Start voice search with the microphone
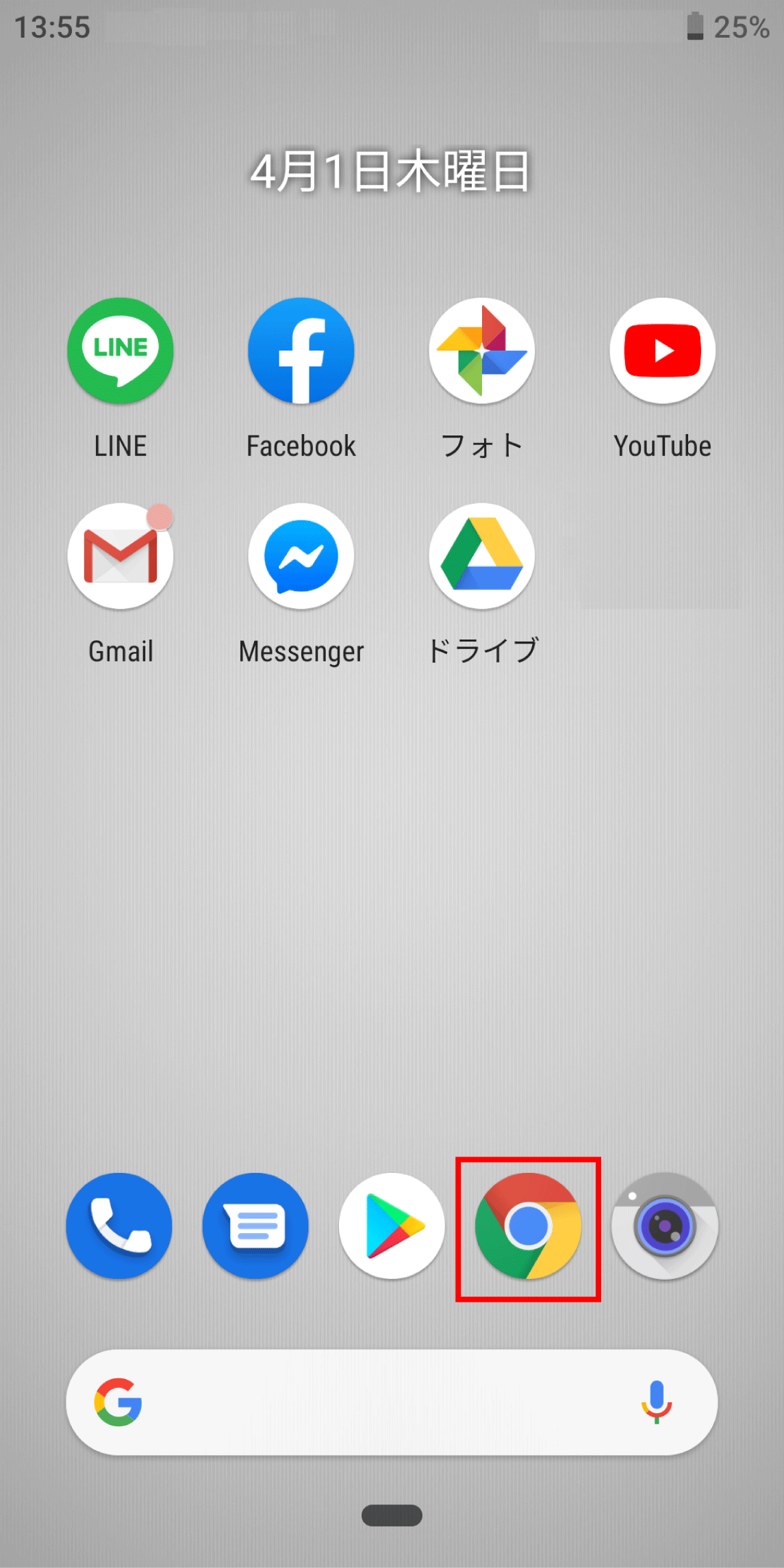The height and width of the screenshot is (1568, 784). coord(656,1402)
